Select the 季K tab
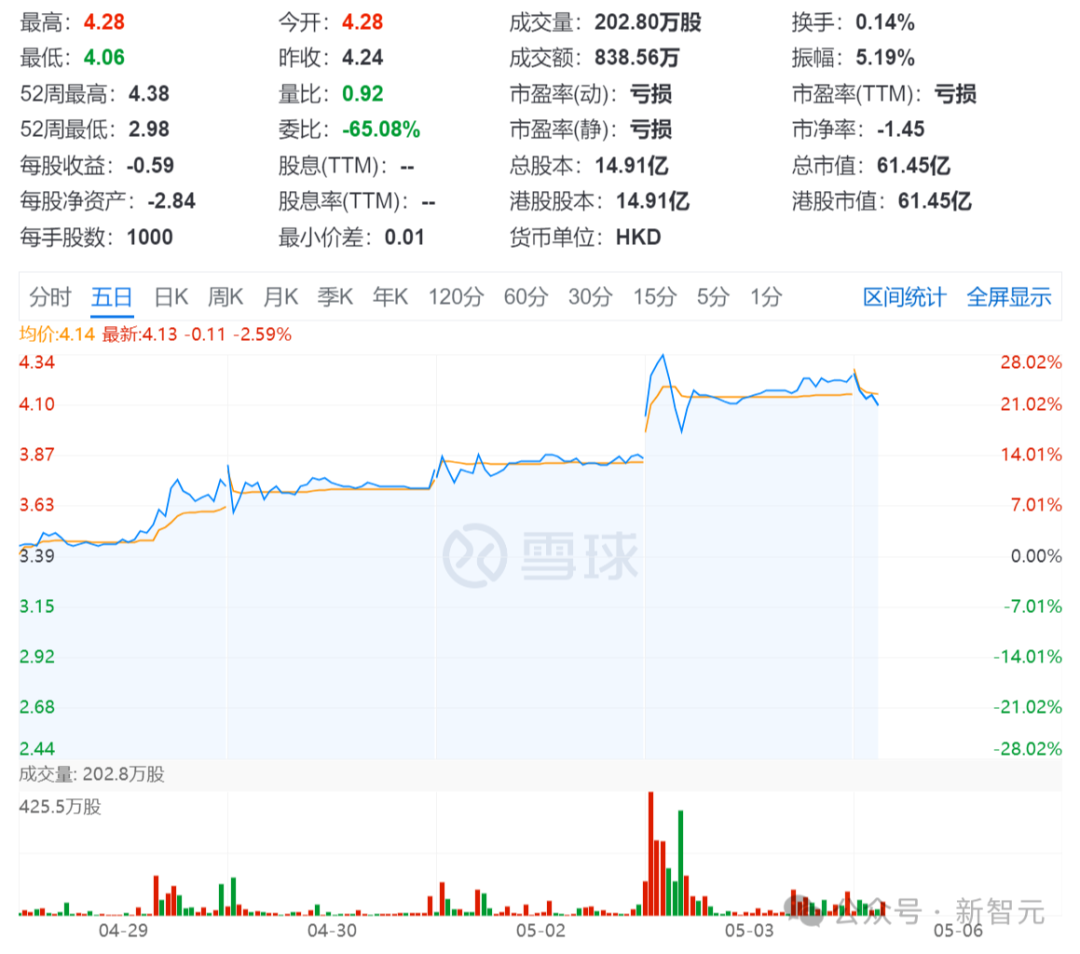 coord(335,297)
